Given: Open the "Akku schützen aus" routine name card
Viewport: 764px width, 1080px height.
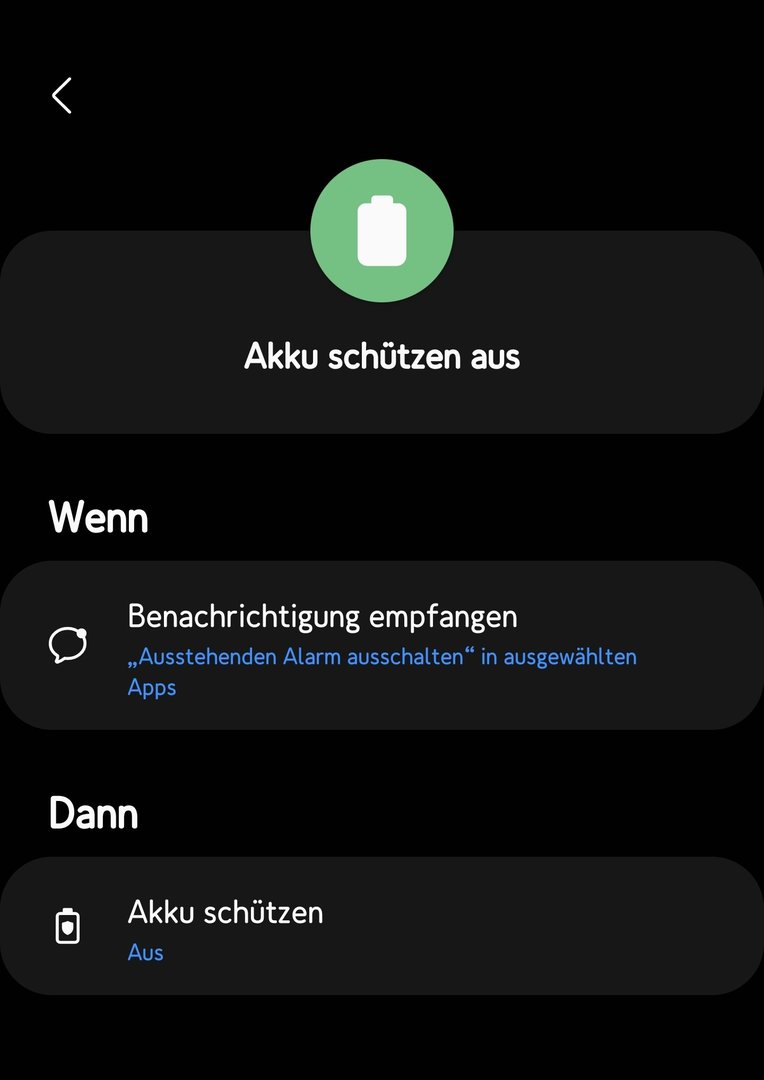Looking at the screenshot, I should [x=382, y=357].
